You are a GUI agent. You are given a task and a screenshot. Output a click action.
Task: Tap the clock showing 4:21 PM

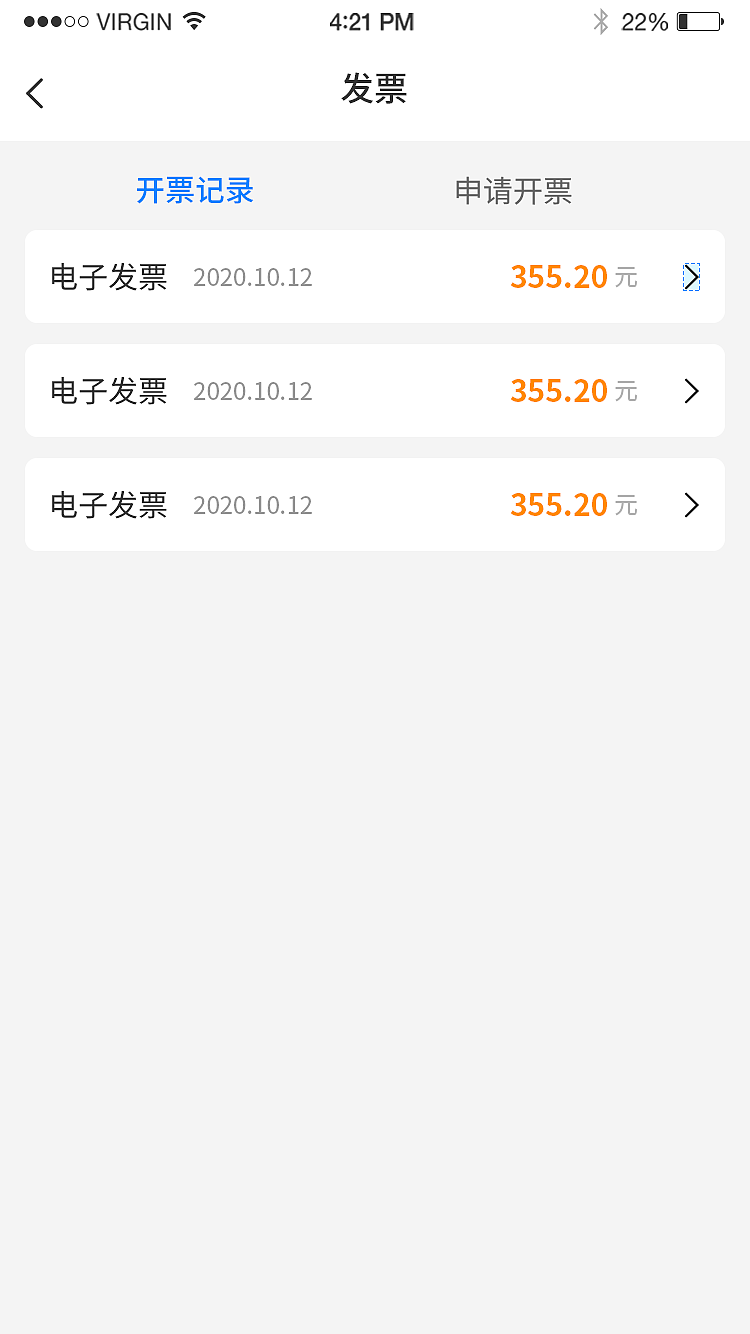372,21
